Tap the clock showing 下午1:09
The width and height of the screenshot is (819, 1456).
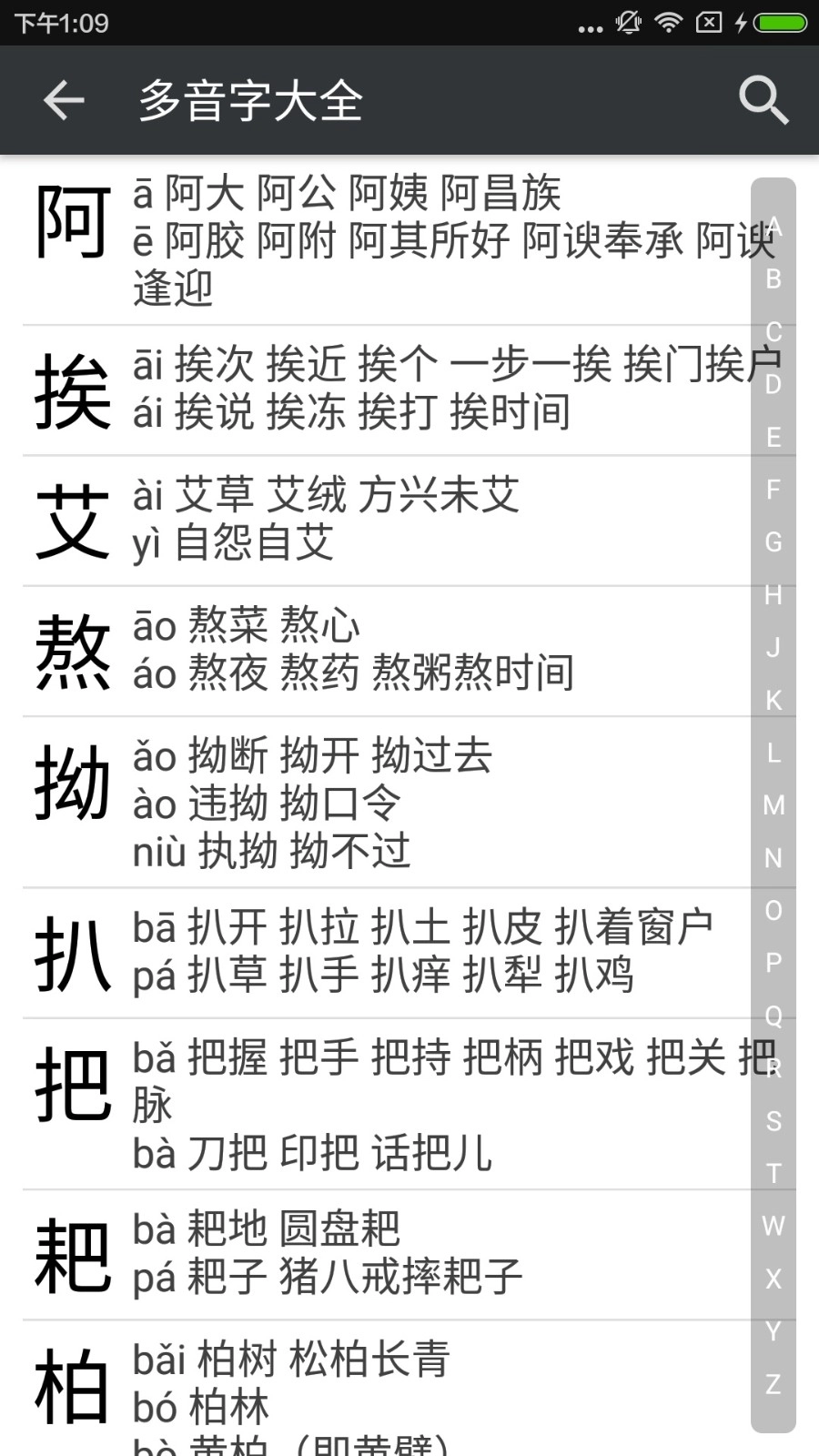pos(59,23)
